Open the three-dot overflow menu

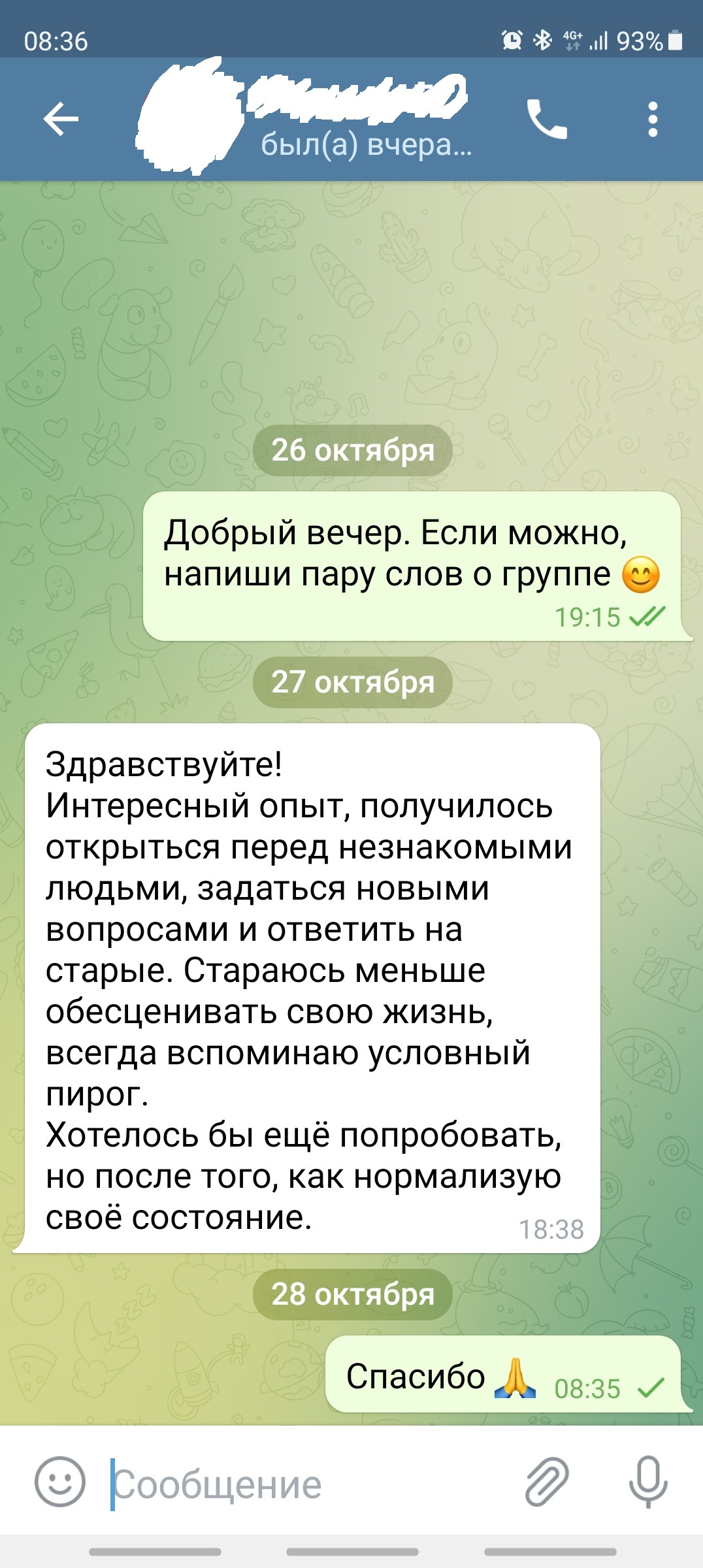point(652,119)
